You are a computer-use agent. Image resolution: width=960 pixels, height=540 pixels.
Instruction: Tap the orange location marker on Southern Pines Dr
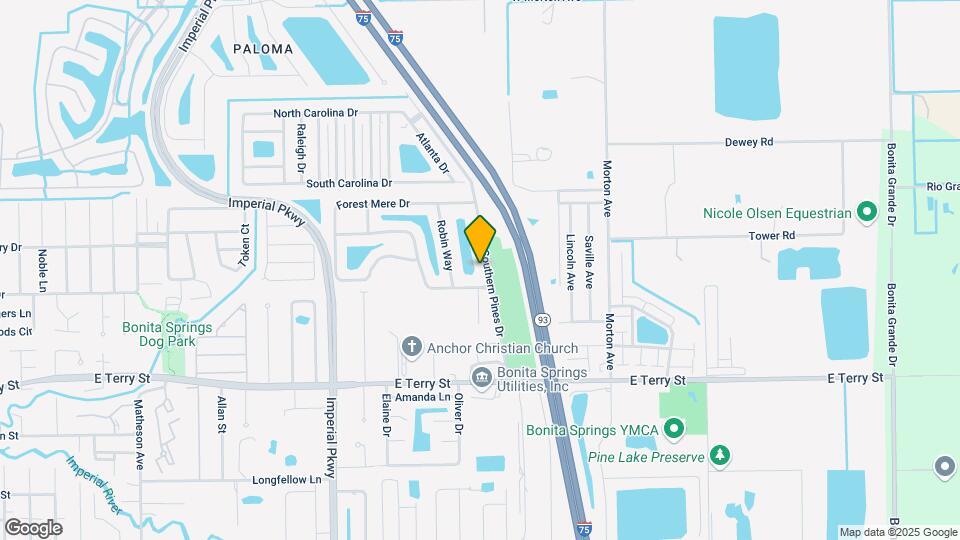click(x=481, y=238)
